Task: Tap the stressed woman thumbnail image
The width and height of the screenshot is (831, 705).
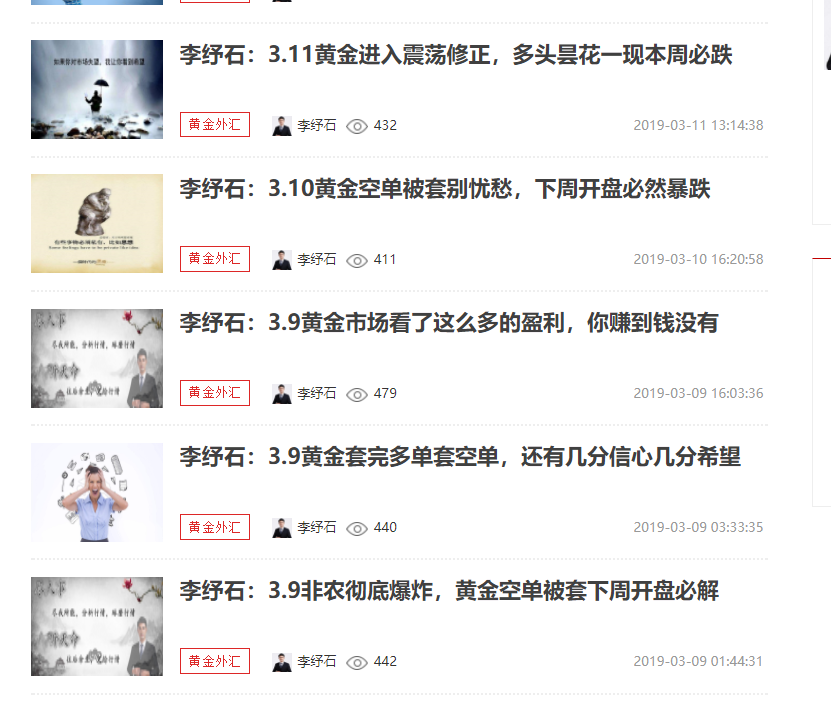Action: (97, 492)
